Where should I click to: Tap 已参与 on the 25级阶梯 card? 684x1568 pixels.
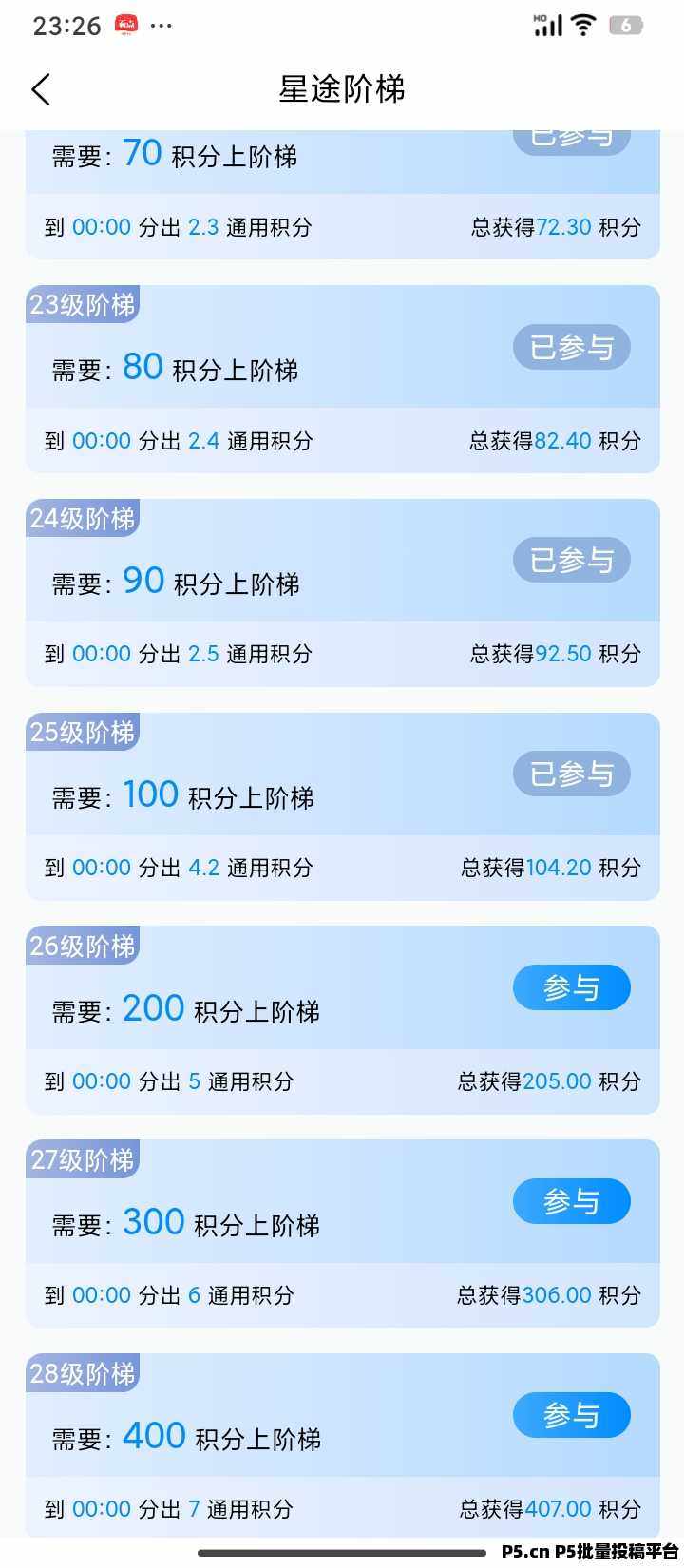tap(572, 774)
